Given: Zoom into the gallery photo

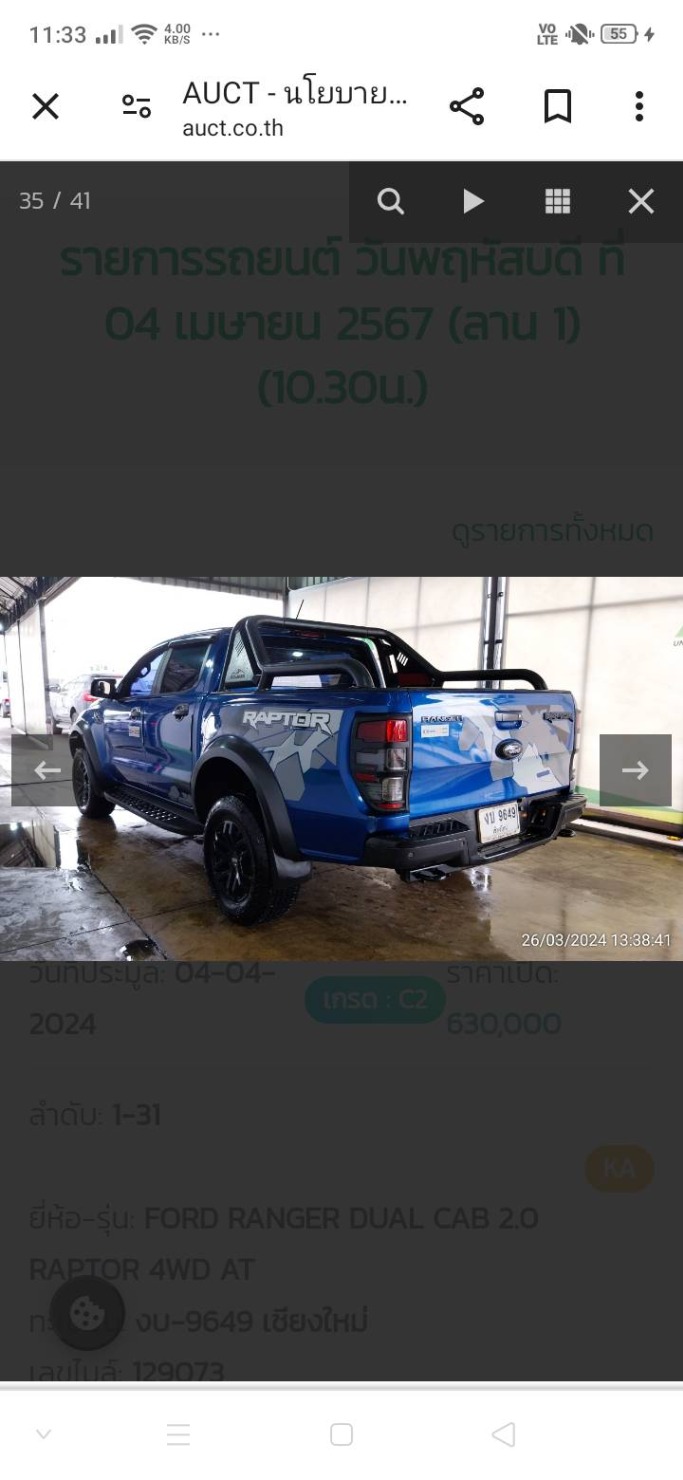Looking at the screenshot, I should tap(390, 201).
